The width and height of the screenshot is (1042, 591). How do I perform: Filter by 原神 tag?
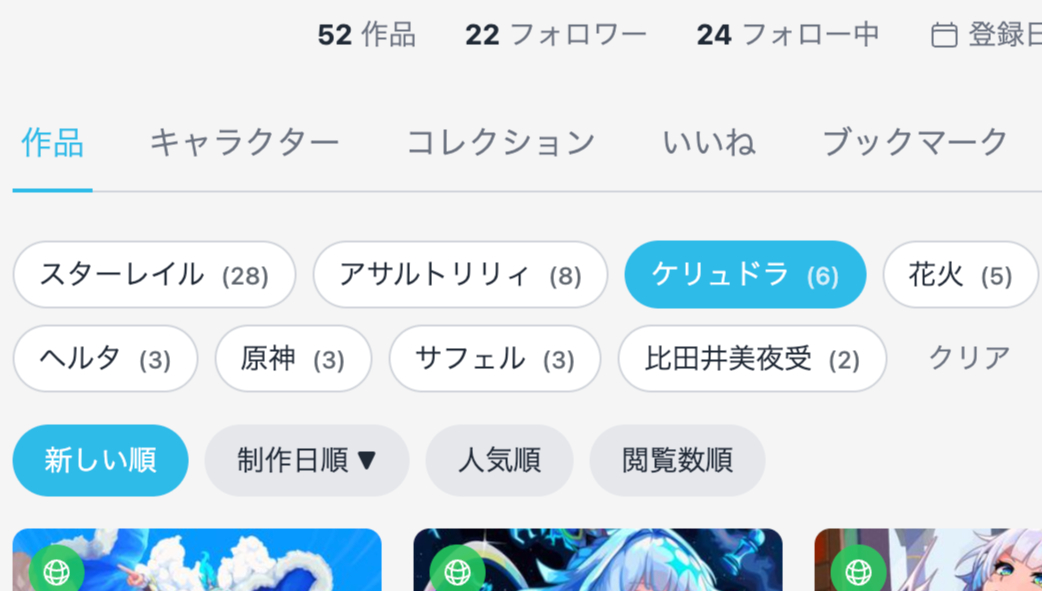[292, 358]
